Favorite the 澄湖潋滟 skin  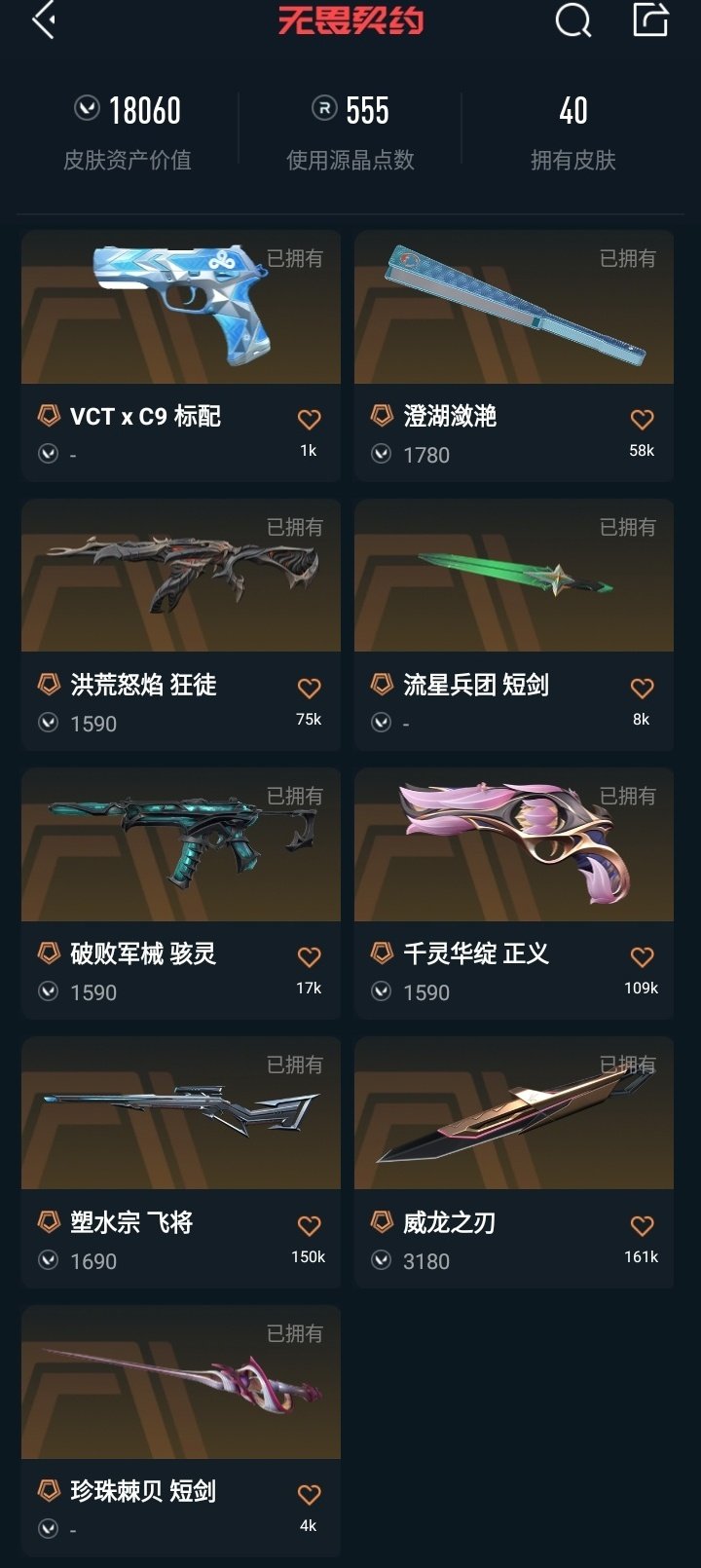[x=642, y=420]
